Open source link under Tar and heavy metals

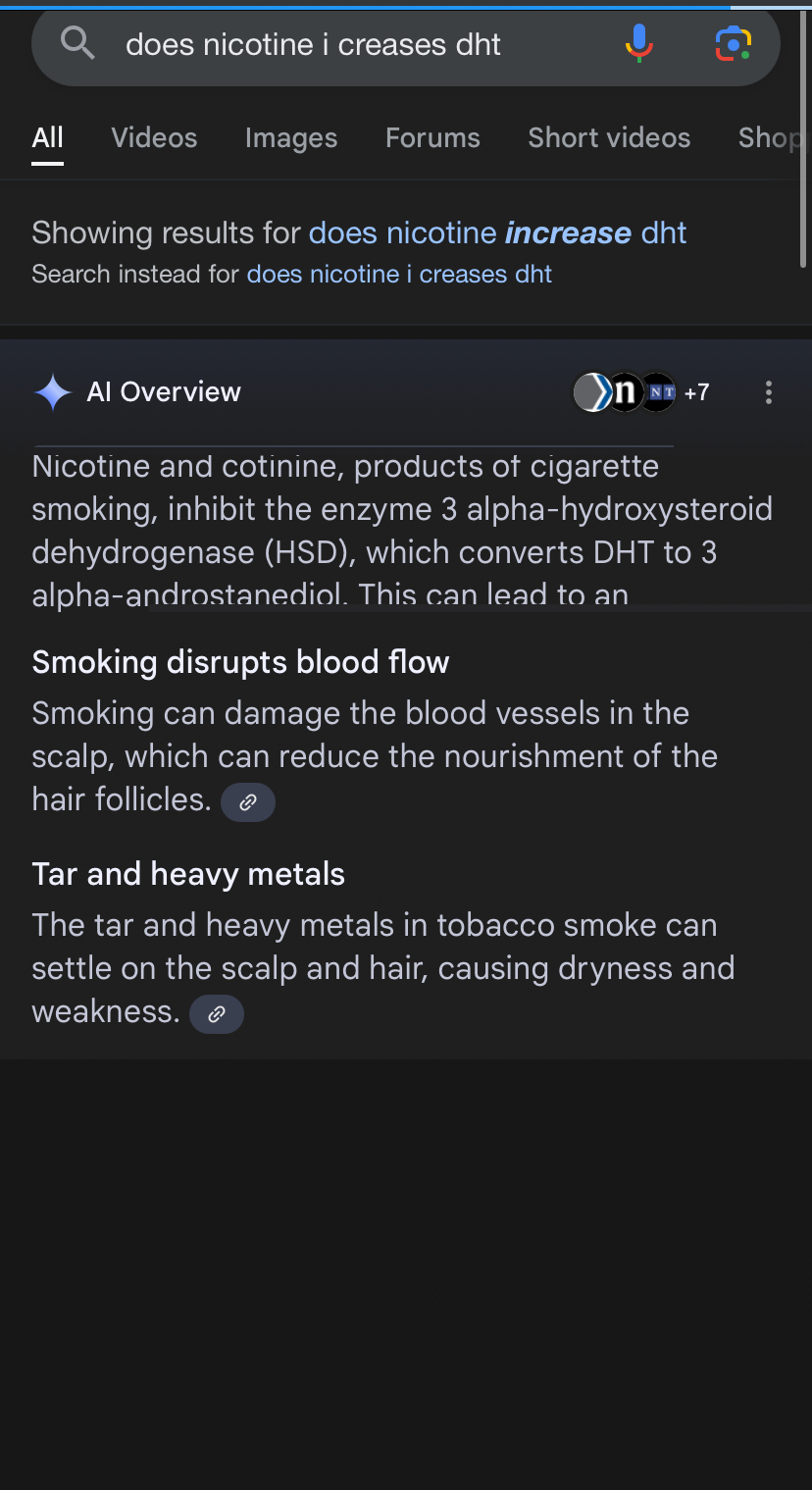point(217,1014)
